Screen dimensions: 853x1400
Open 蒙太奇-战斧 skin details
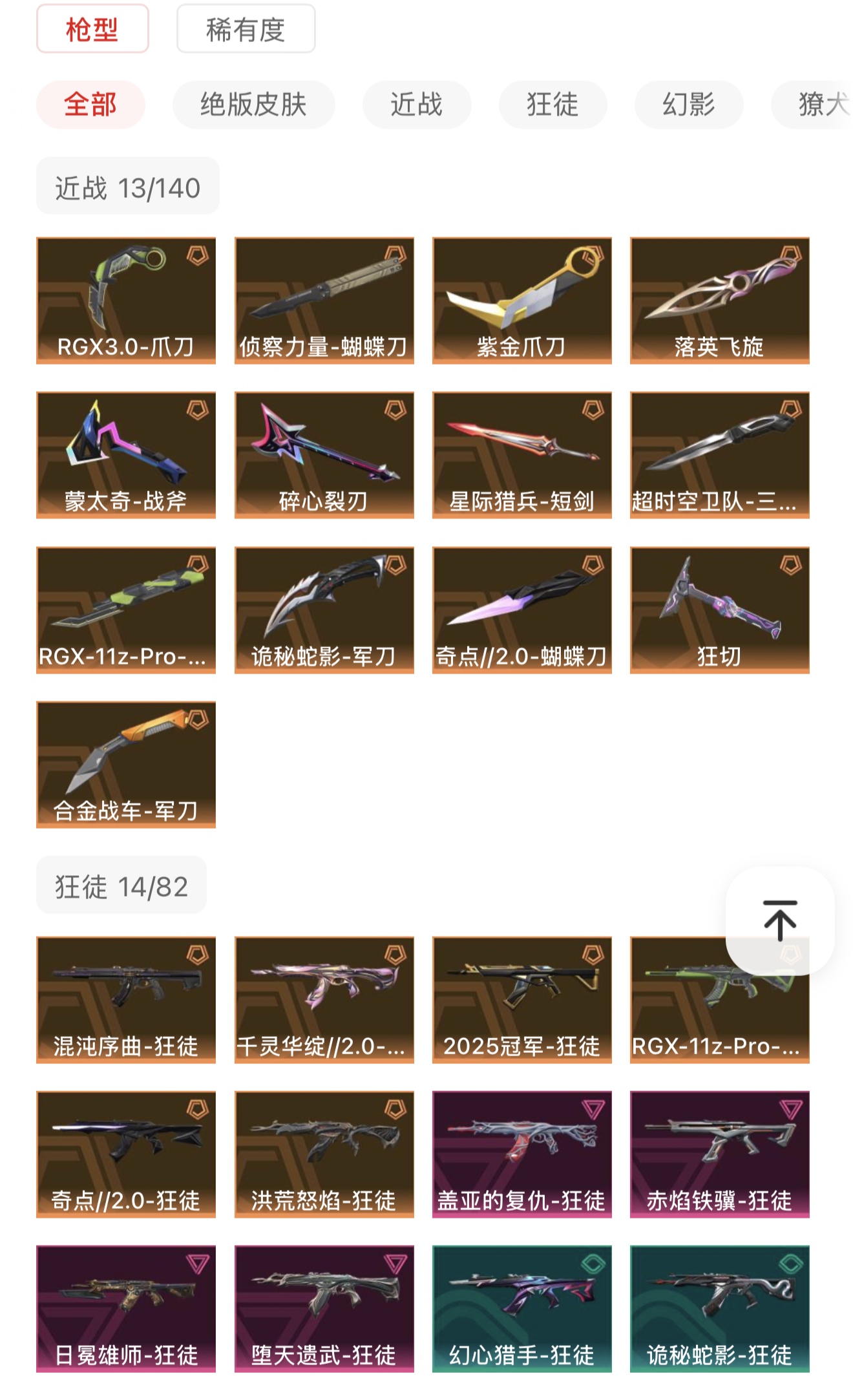coord(126,455)
